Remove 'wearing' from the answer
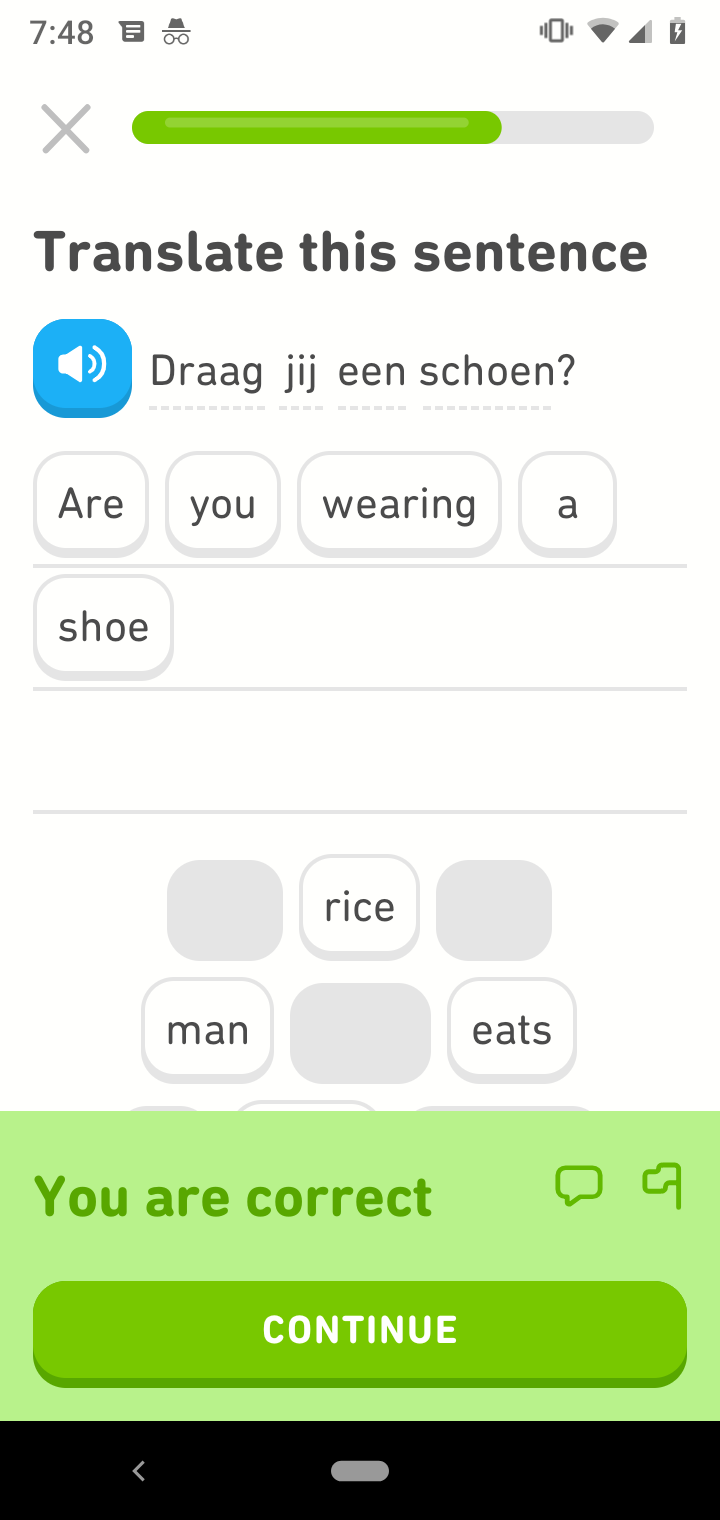 pyautogui.click(x=399, y=505)
